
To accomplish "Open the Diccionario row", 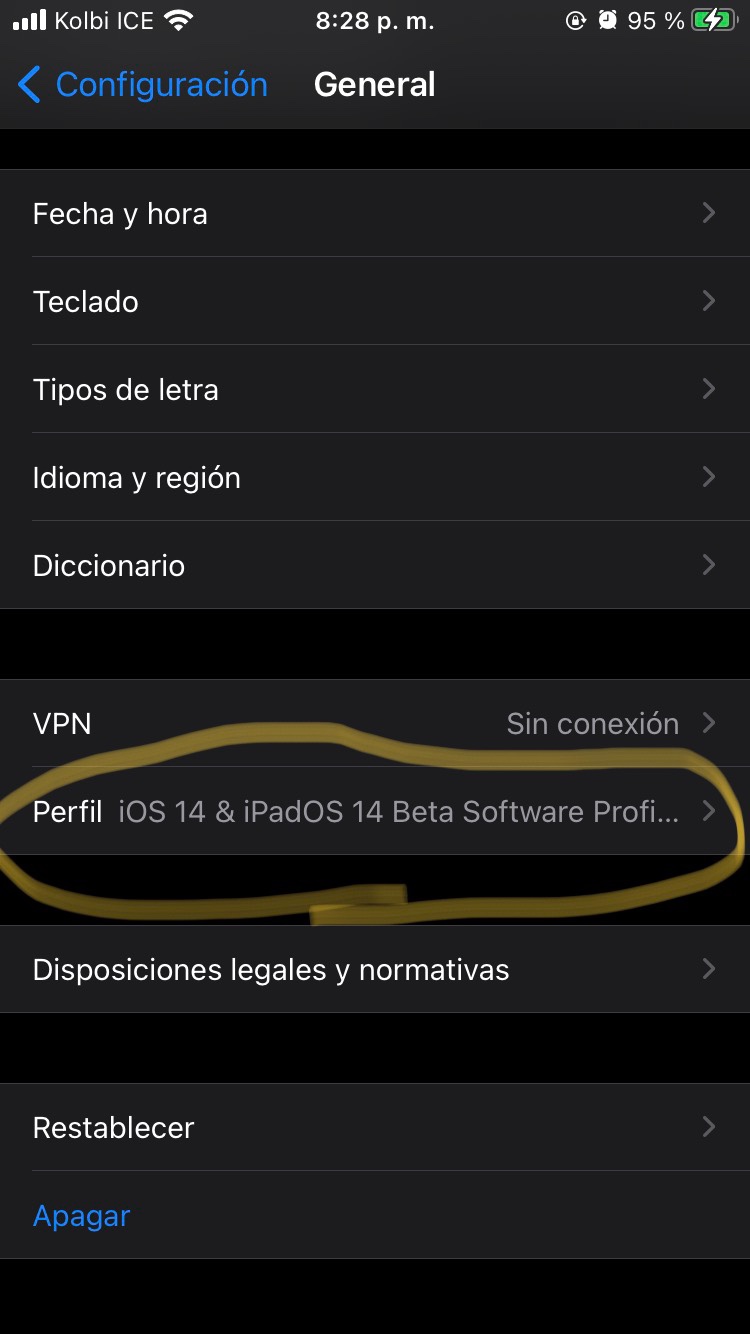I will pos(375,566).
